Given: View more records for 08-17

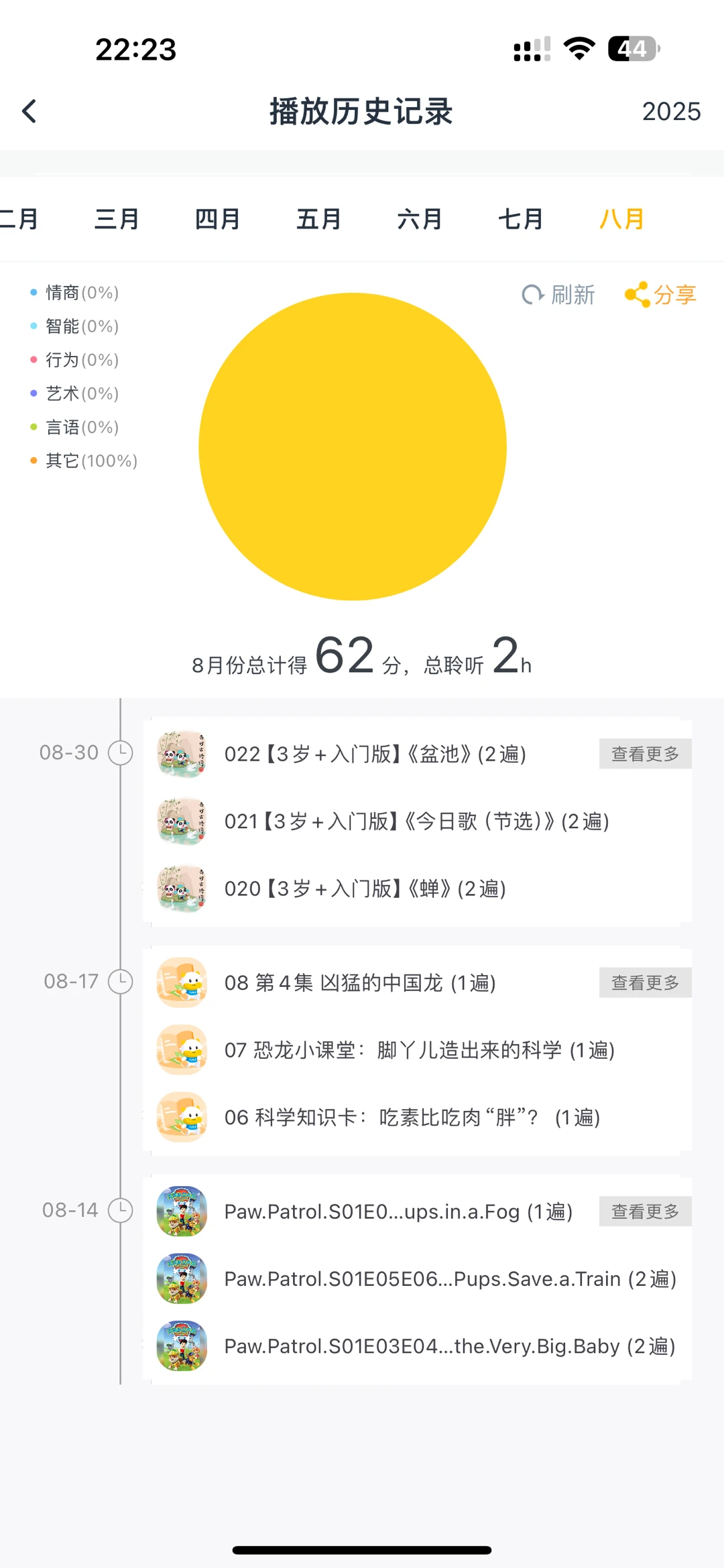Looking at the screenshot, I should (x=645, y=982).
